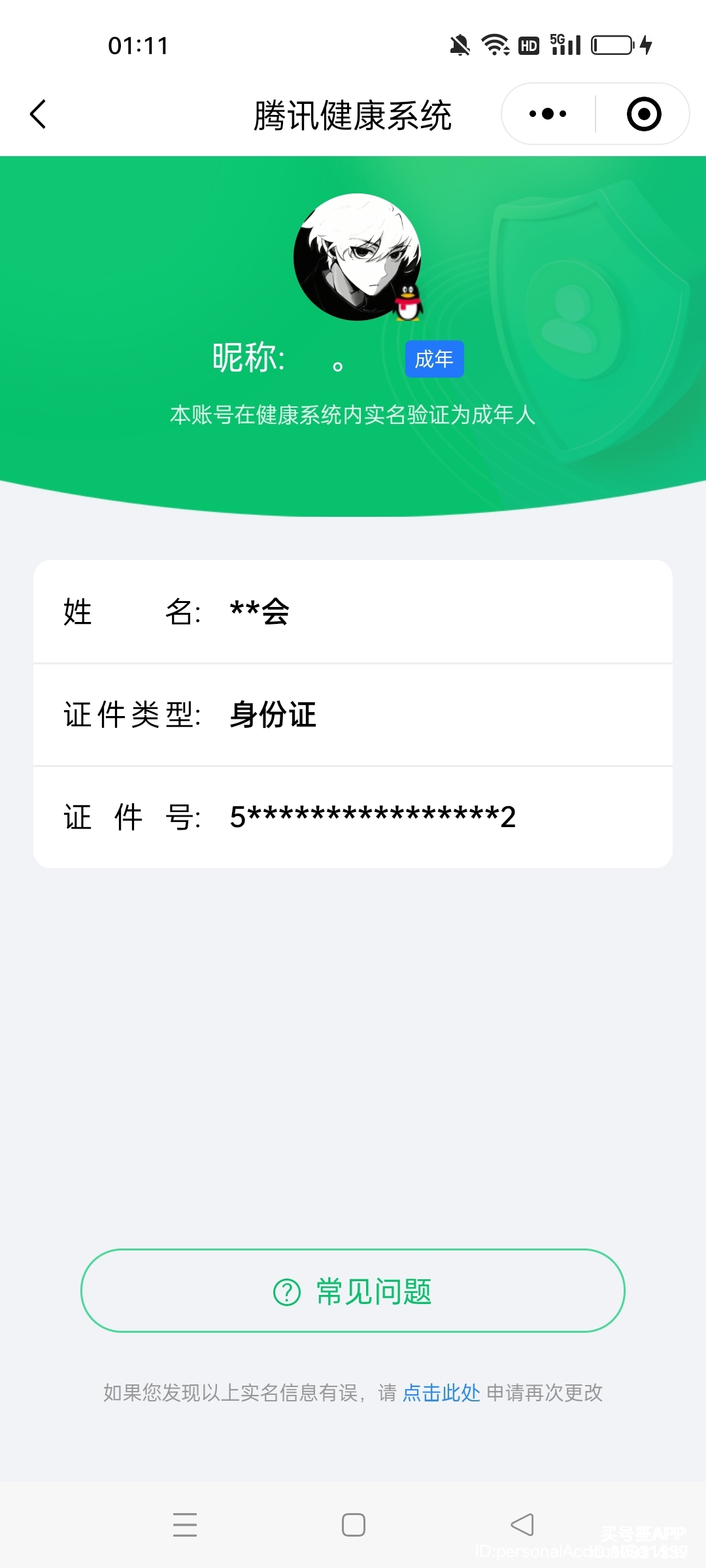Tap the 点击此处 link to change info
Image resolution: width=706 pixels, height=1568 pixels.
coord(441,1393)
